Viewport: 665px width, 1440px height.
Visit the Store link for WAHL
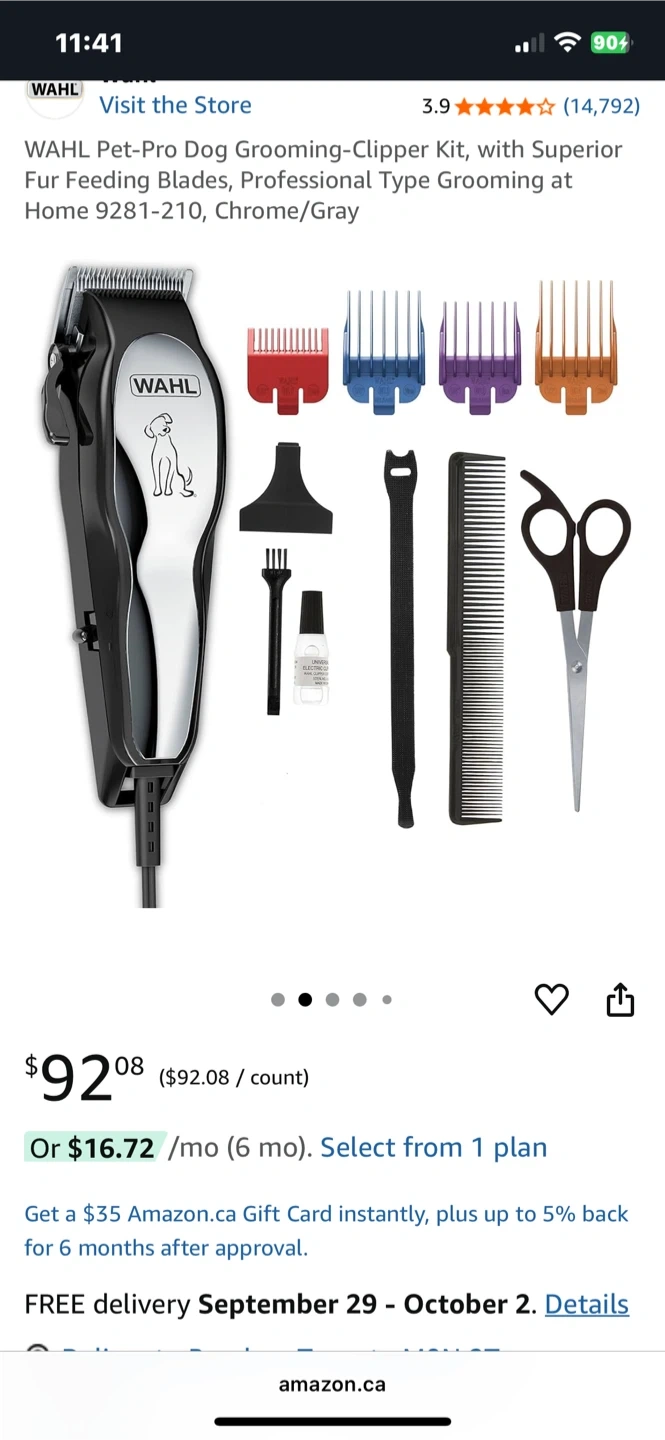click(x=175, y=105)
